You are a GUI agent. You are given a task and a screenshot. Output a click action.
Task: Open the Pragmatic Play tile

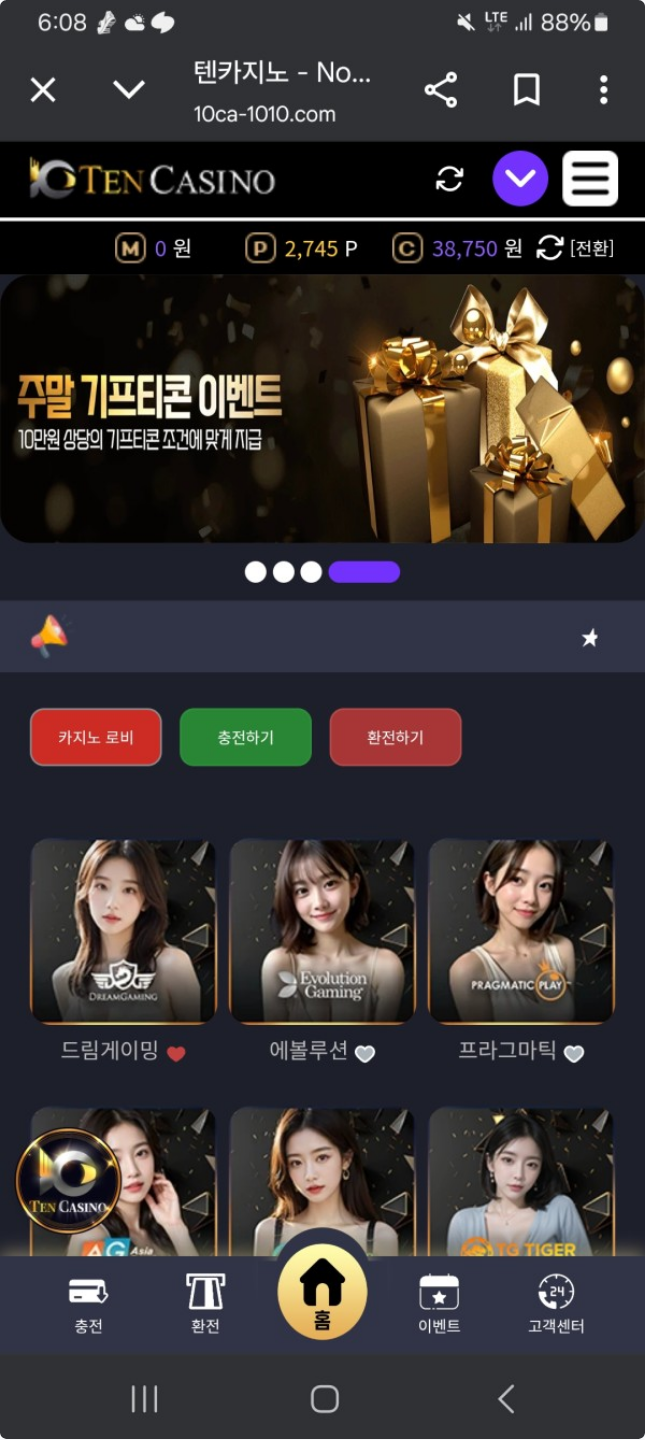tap(521, 930)
